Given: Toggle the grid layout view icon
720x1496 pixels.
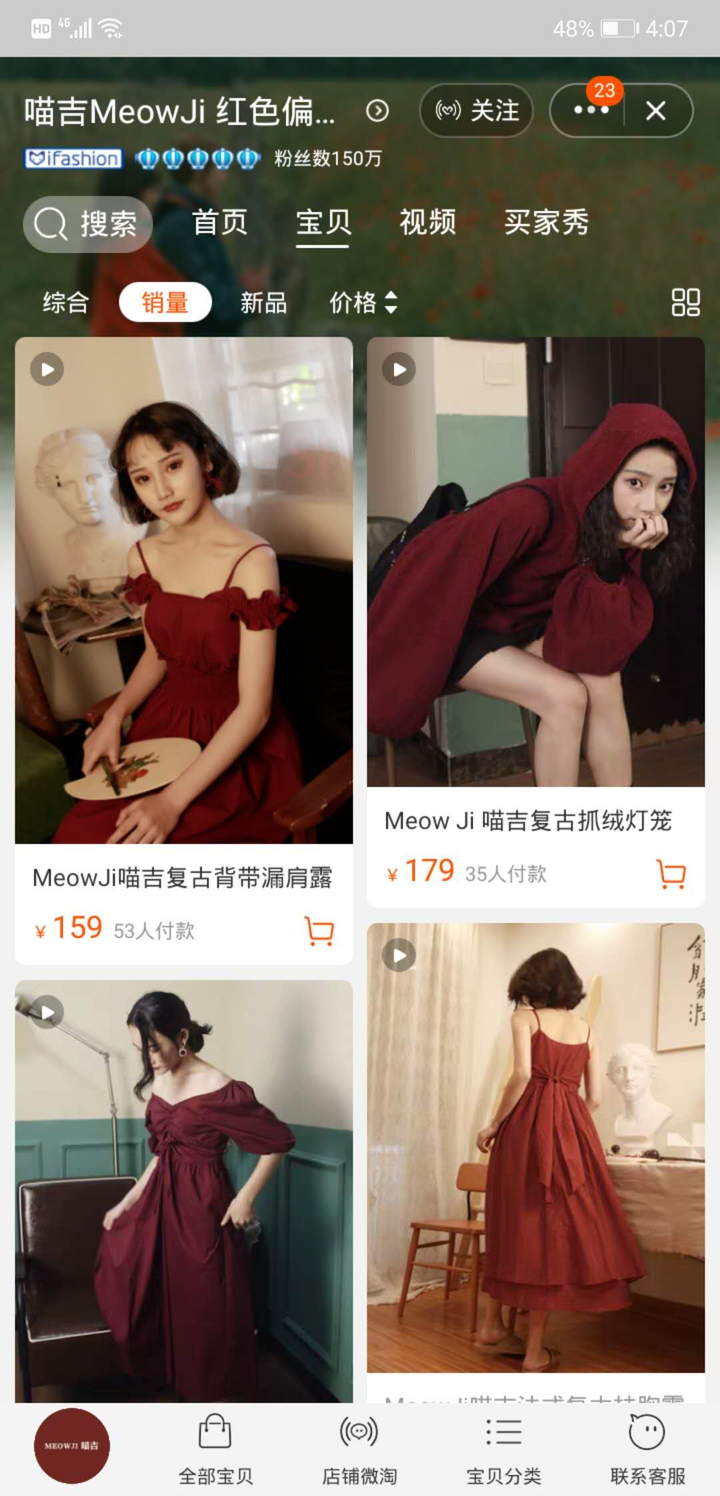Looking at the screenshot, I should [x=685, y=302].
